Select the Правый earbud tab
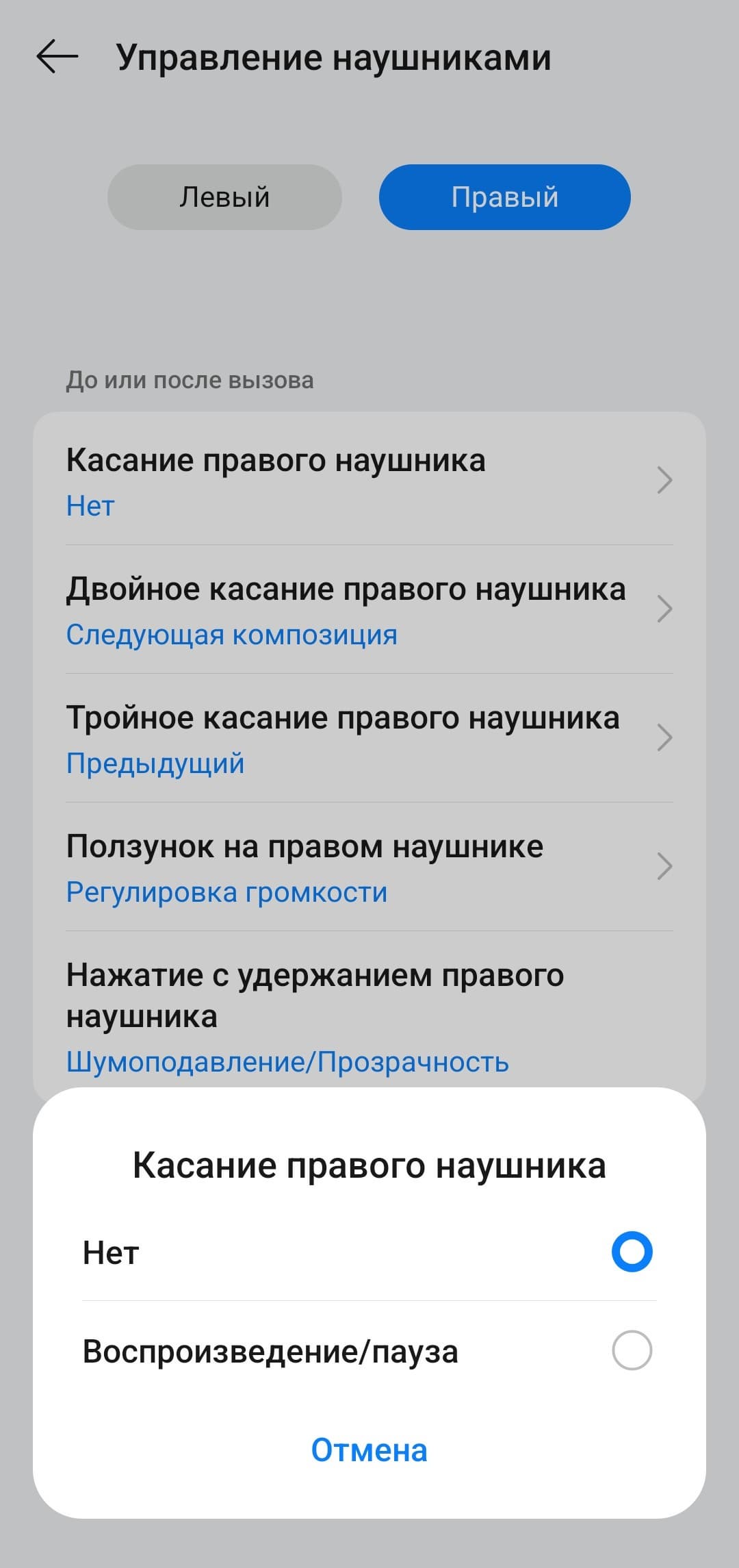The image size is (739, 1568). point(504,197)
